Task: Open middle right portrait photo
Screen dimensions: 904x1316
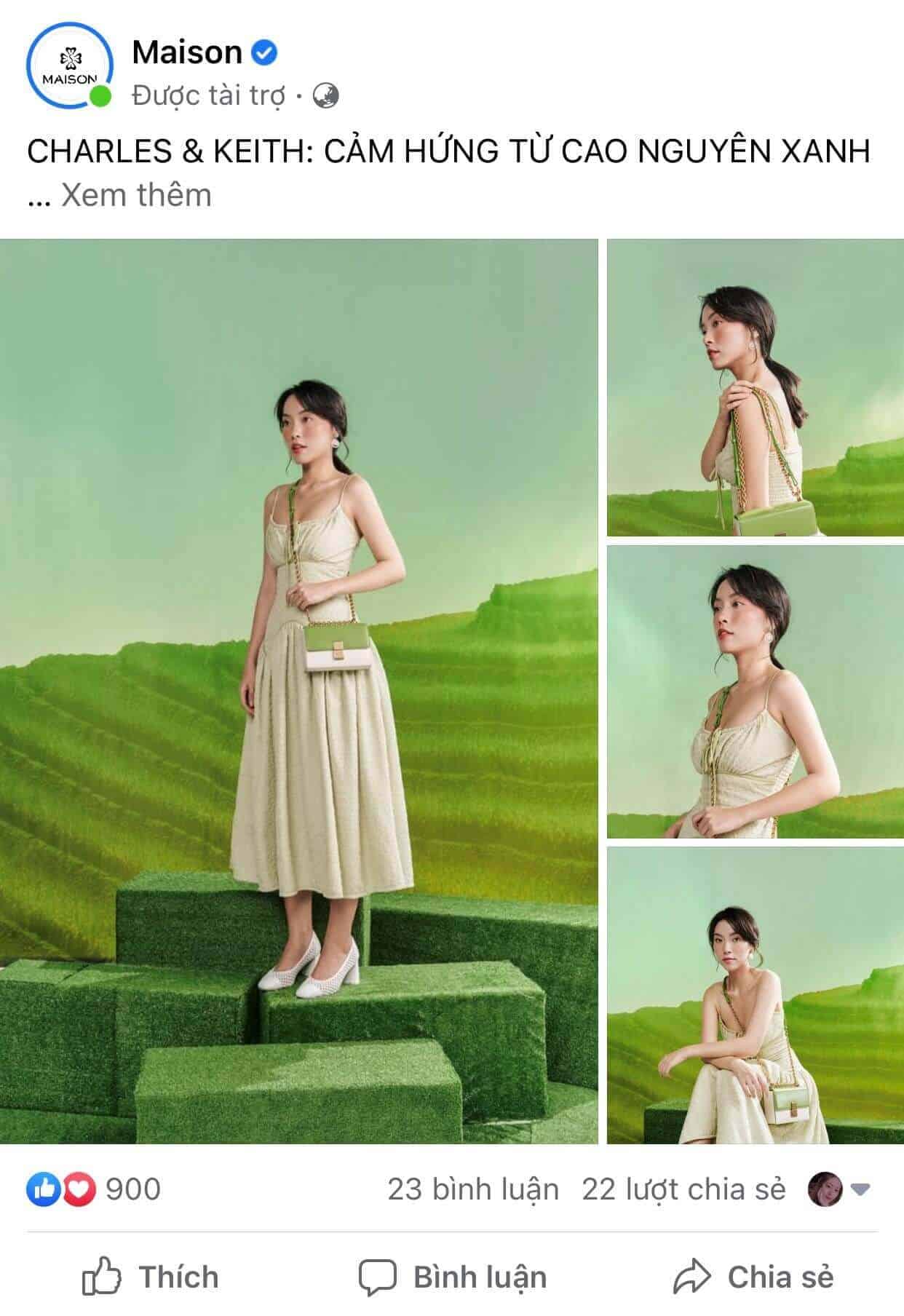Action: coord(755,691)
